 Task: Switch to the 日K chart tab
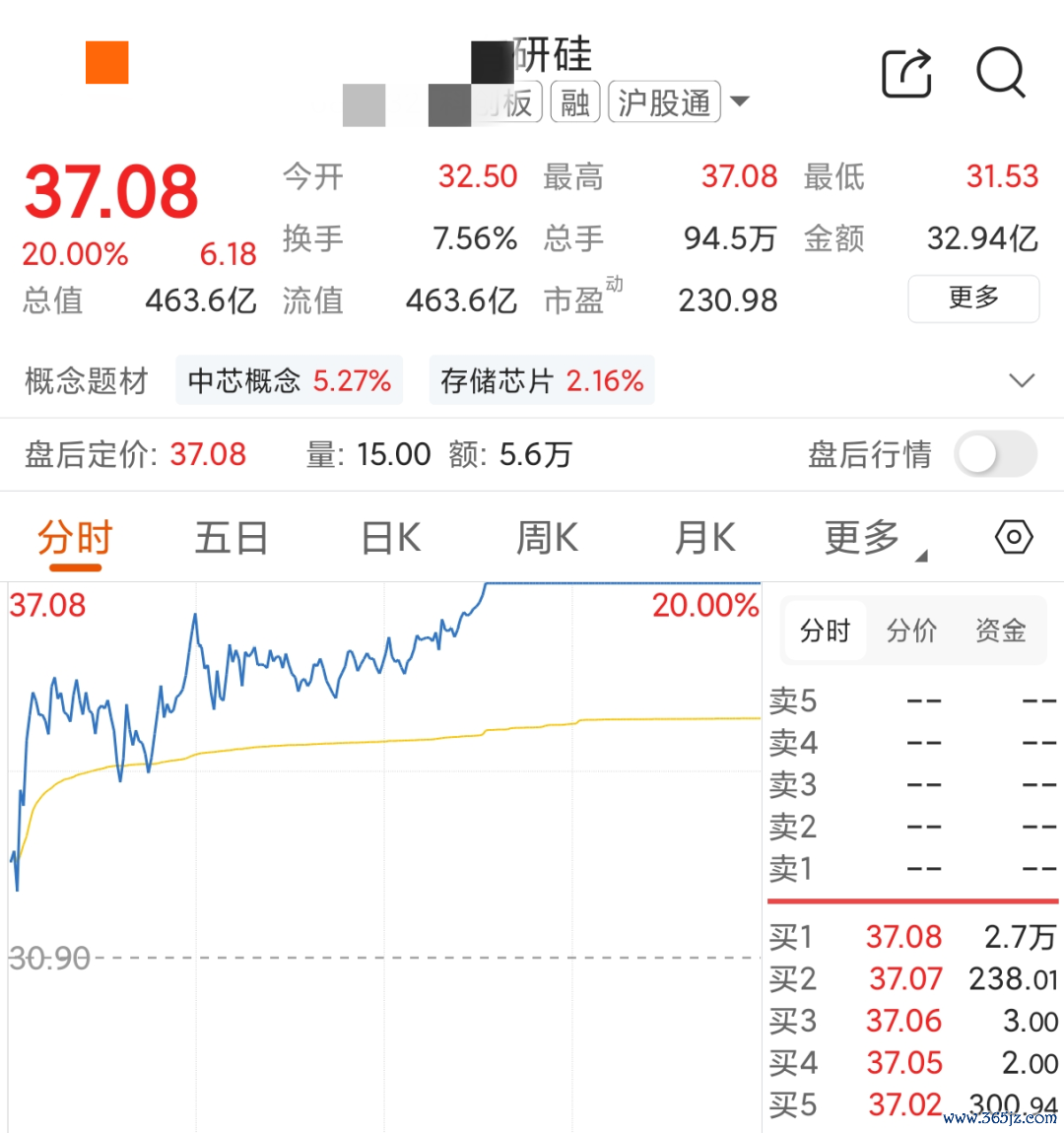[390, 538]
